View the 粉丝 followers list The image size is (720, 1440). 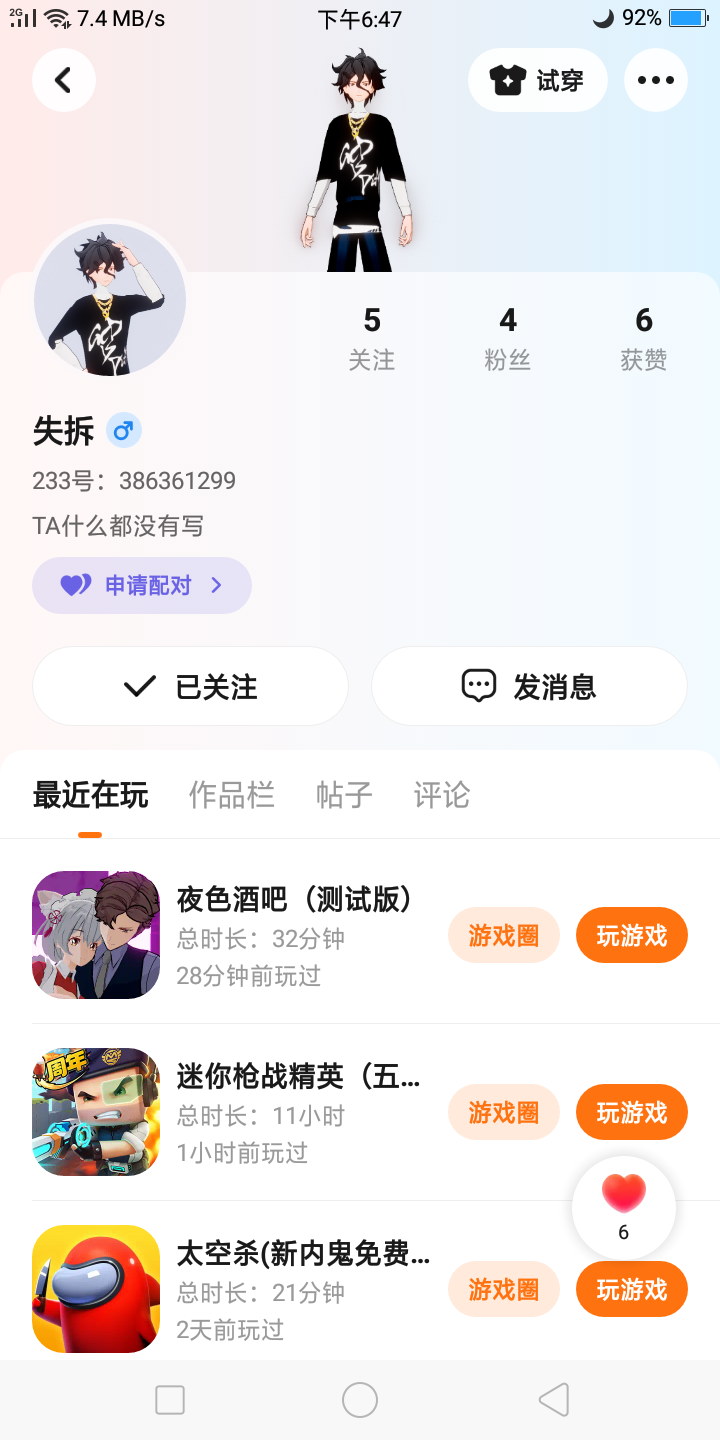[x=508, y=338]
